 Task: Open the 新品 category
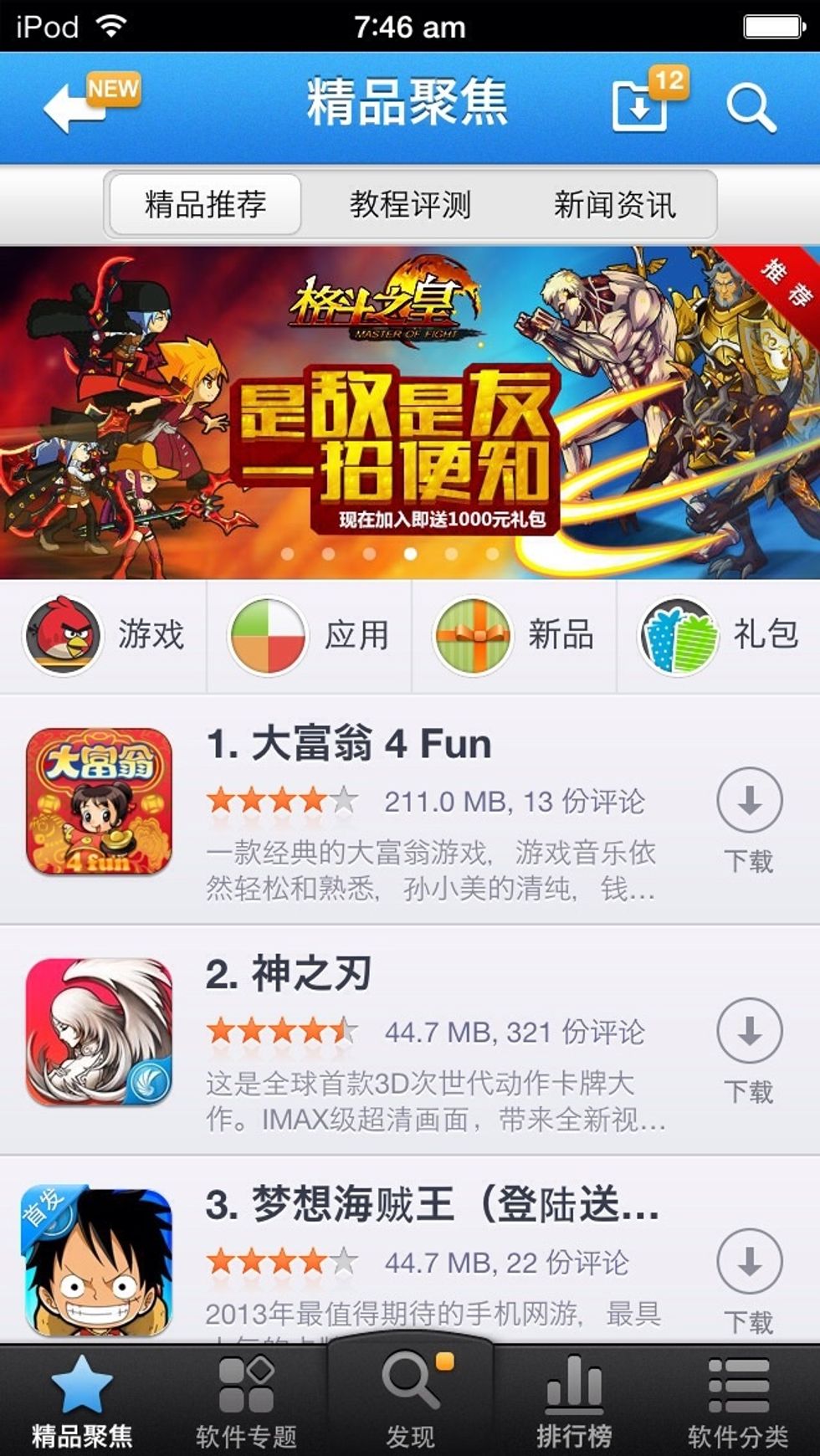coord(514,635)
